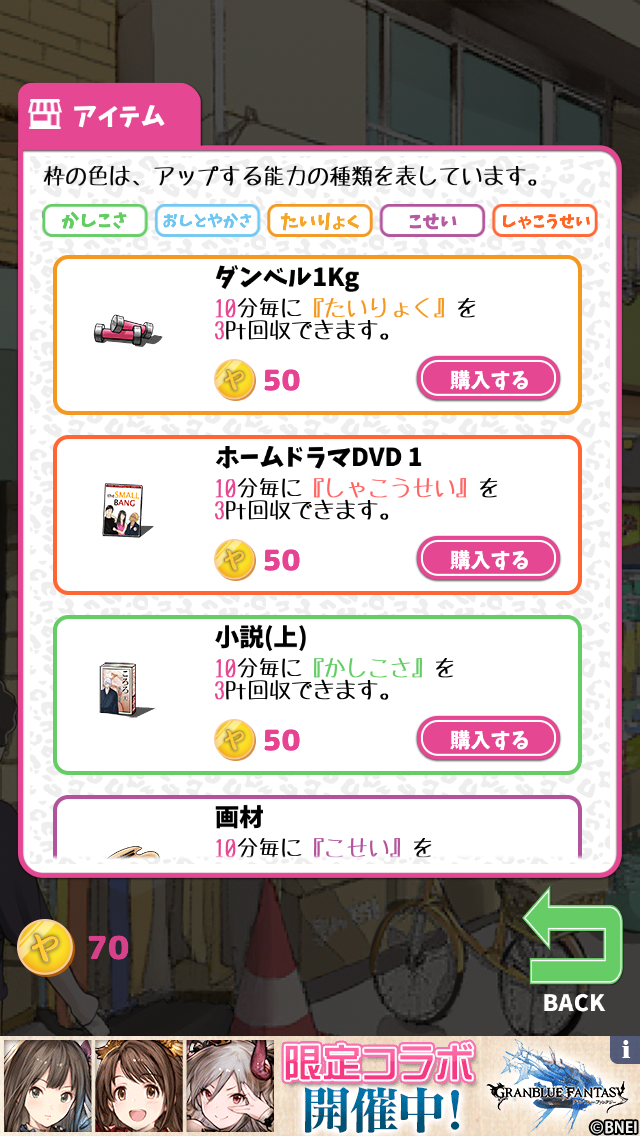Pick the こせい category chip
The image size is (640, 1136).
[x=432, y=221]
